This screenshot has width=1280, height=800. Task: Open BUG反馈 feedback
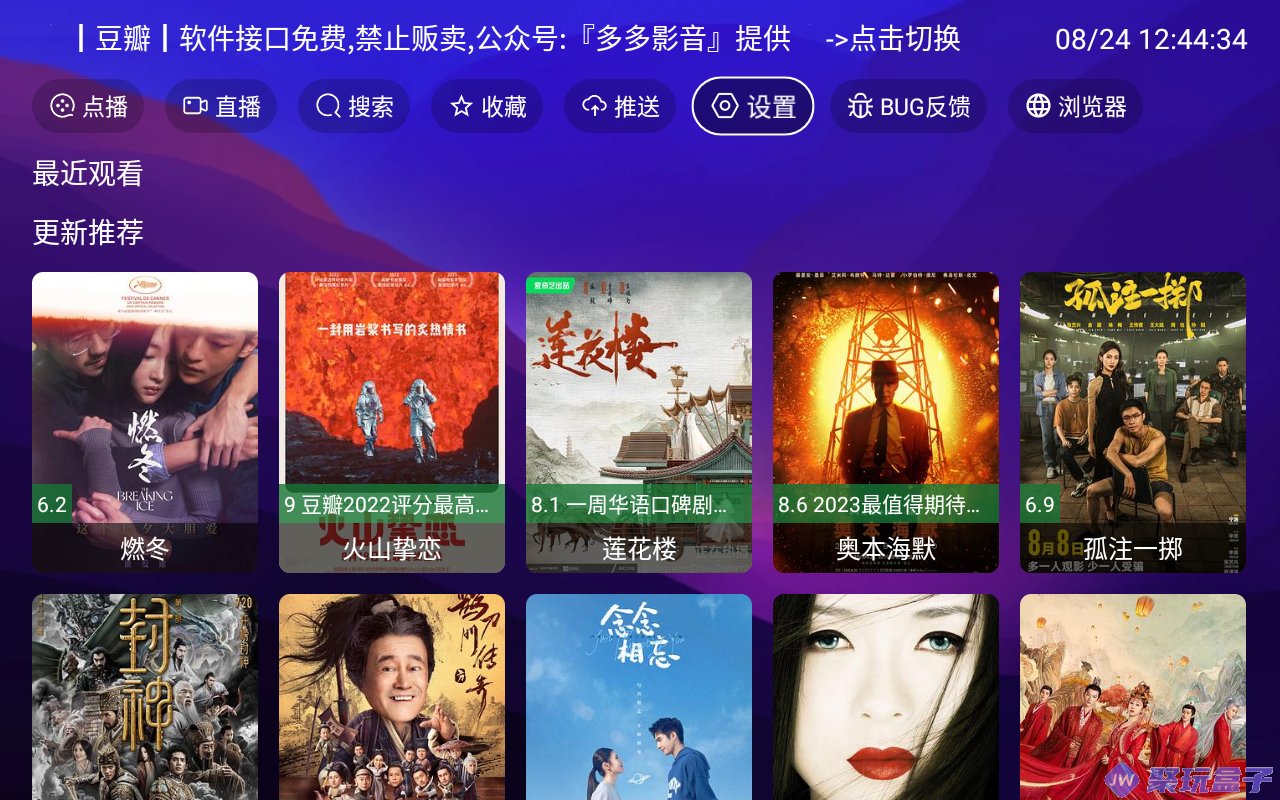[x=908, y=106]
